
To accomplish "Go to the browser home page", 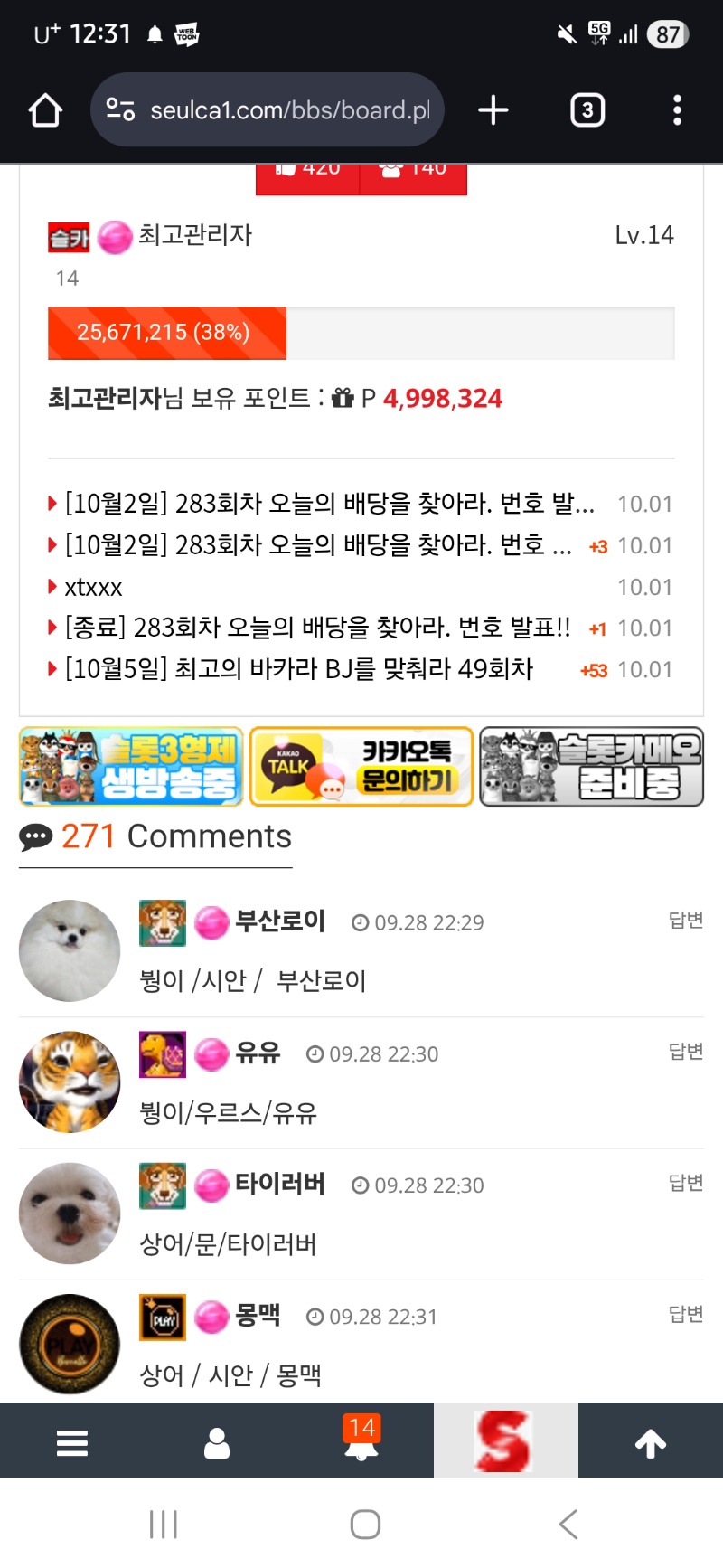I will click(x=45, y=110).
